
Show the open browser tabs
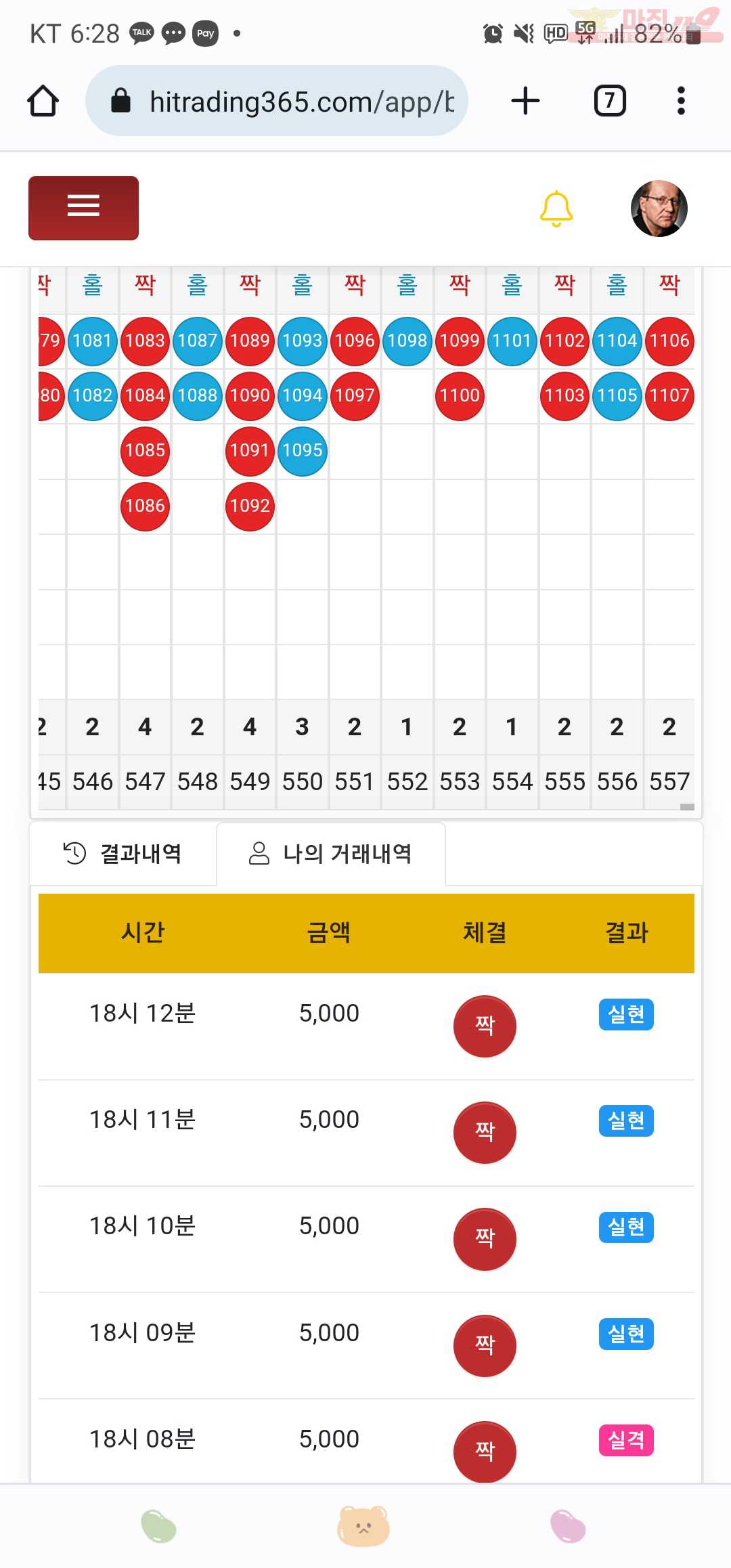tap(609, 102)
